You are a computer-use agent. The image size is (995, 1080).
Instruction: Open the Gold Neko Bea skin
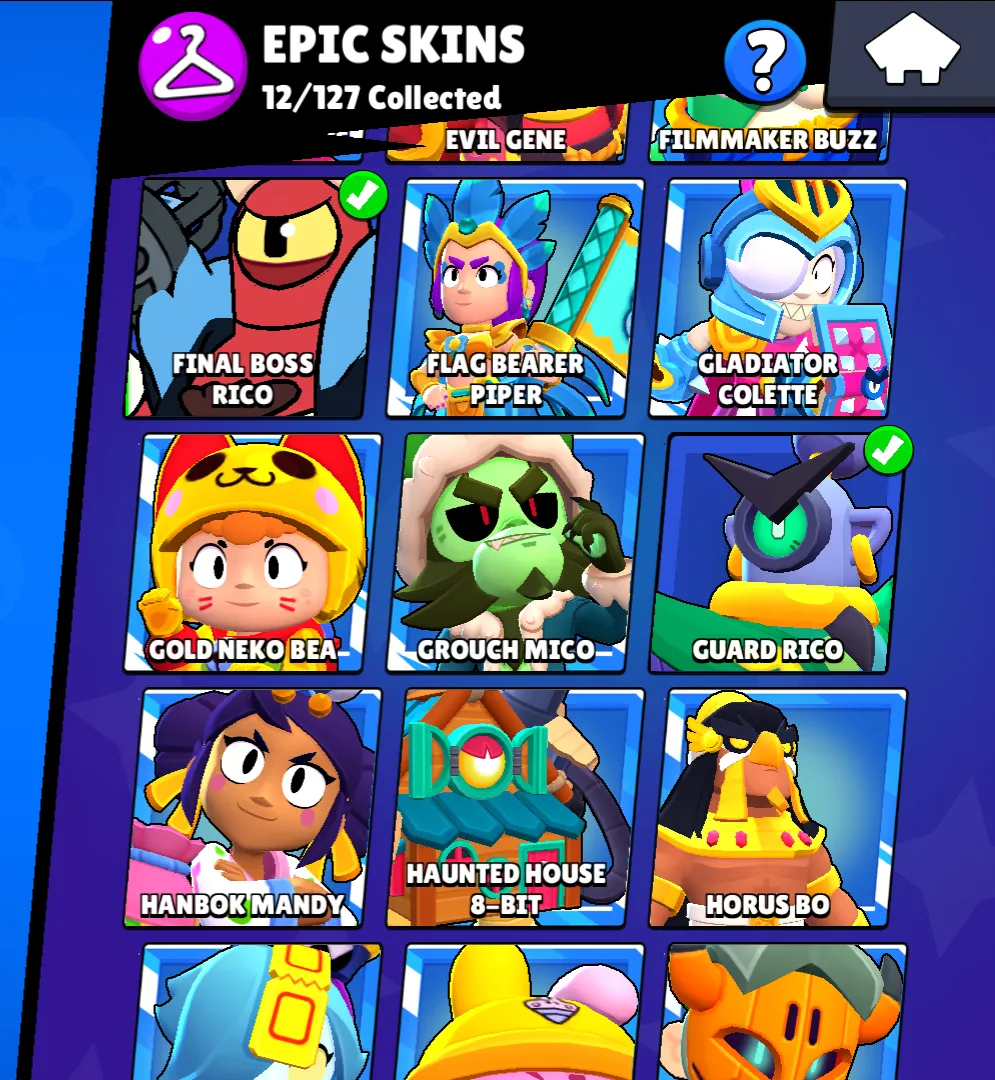[x=254, y=553]
